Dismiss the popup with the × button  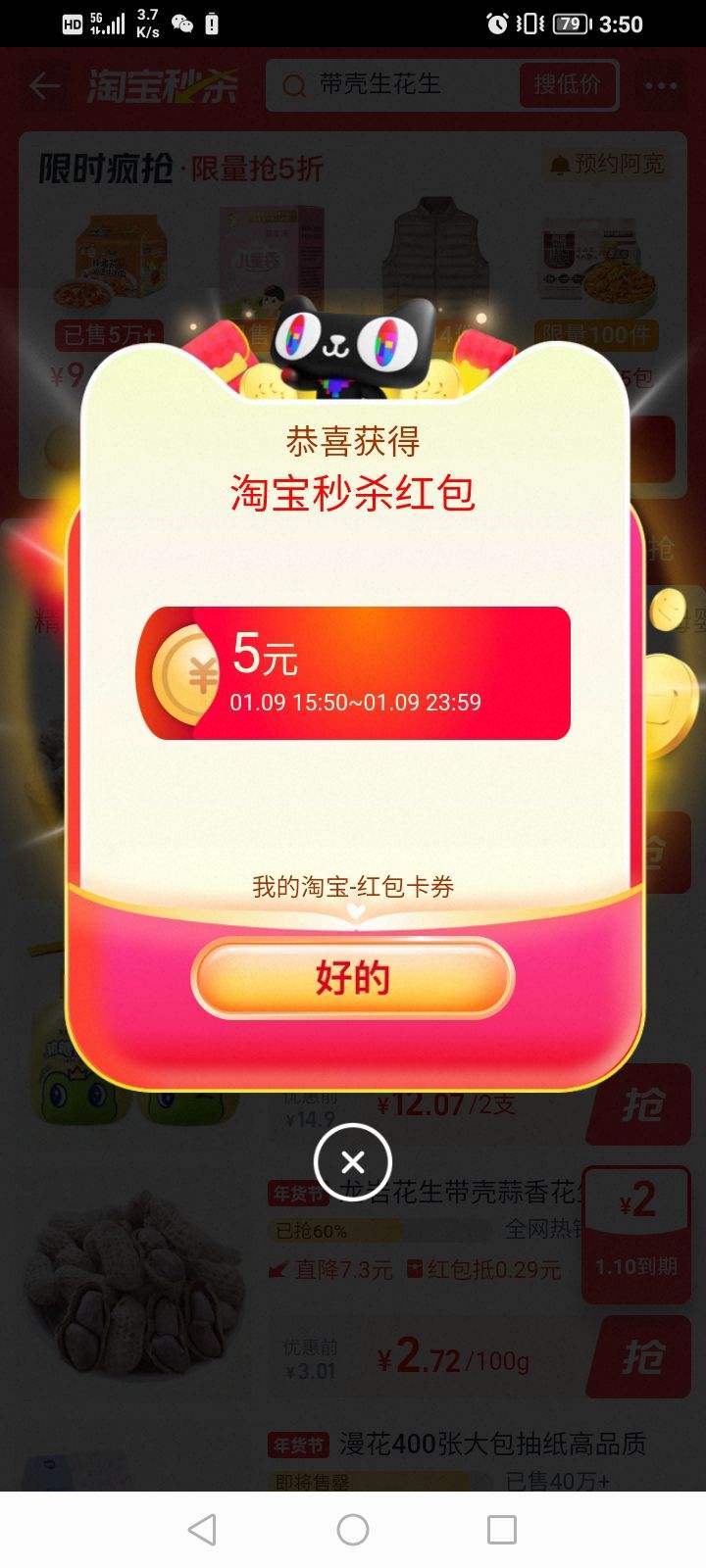point(353,1162)
